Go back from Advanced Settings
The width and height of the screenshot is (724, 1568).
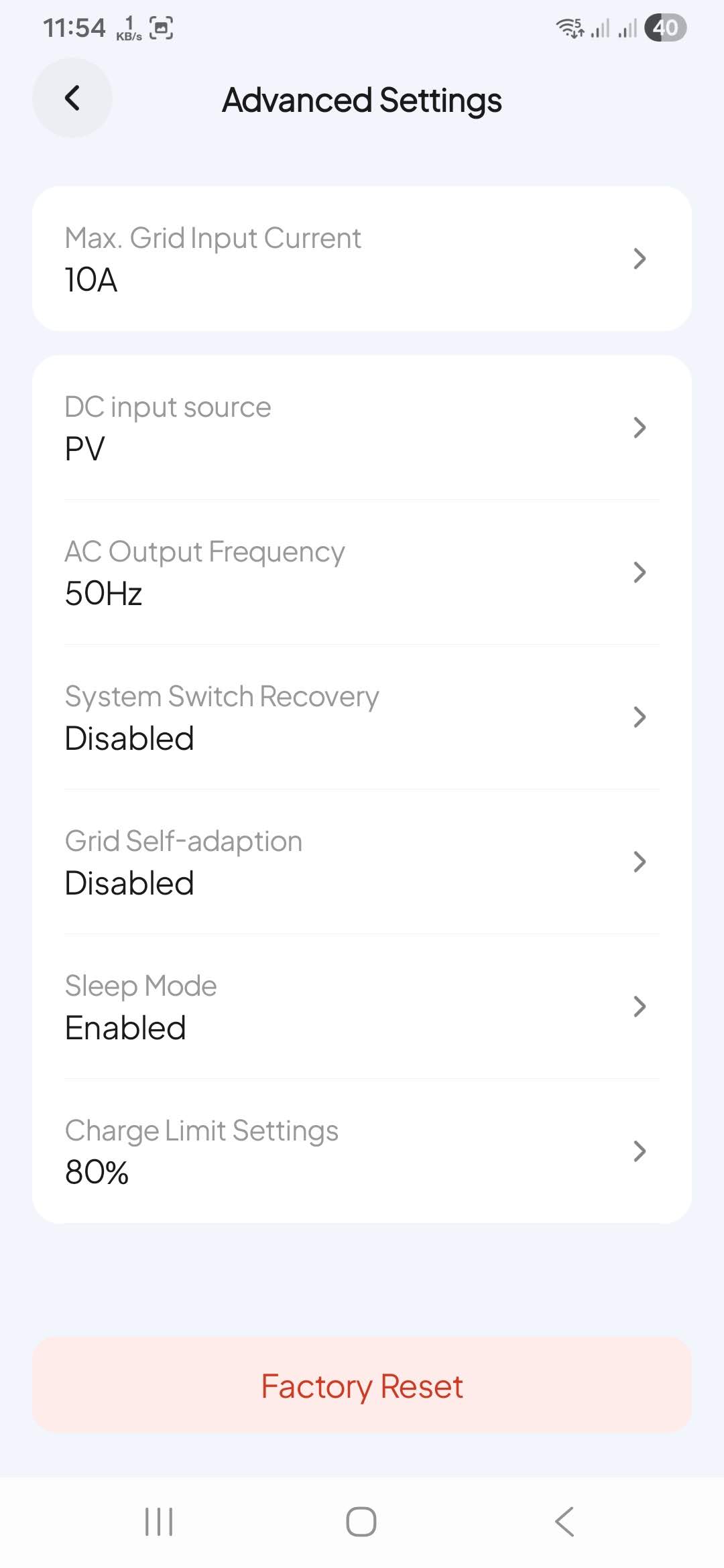point(72,99)
